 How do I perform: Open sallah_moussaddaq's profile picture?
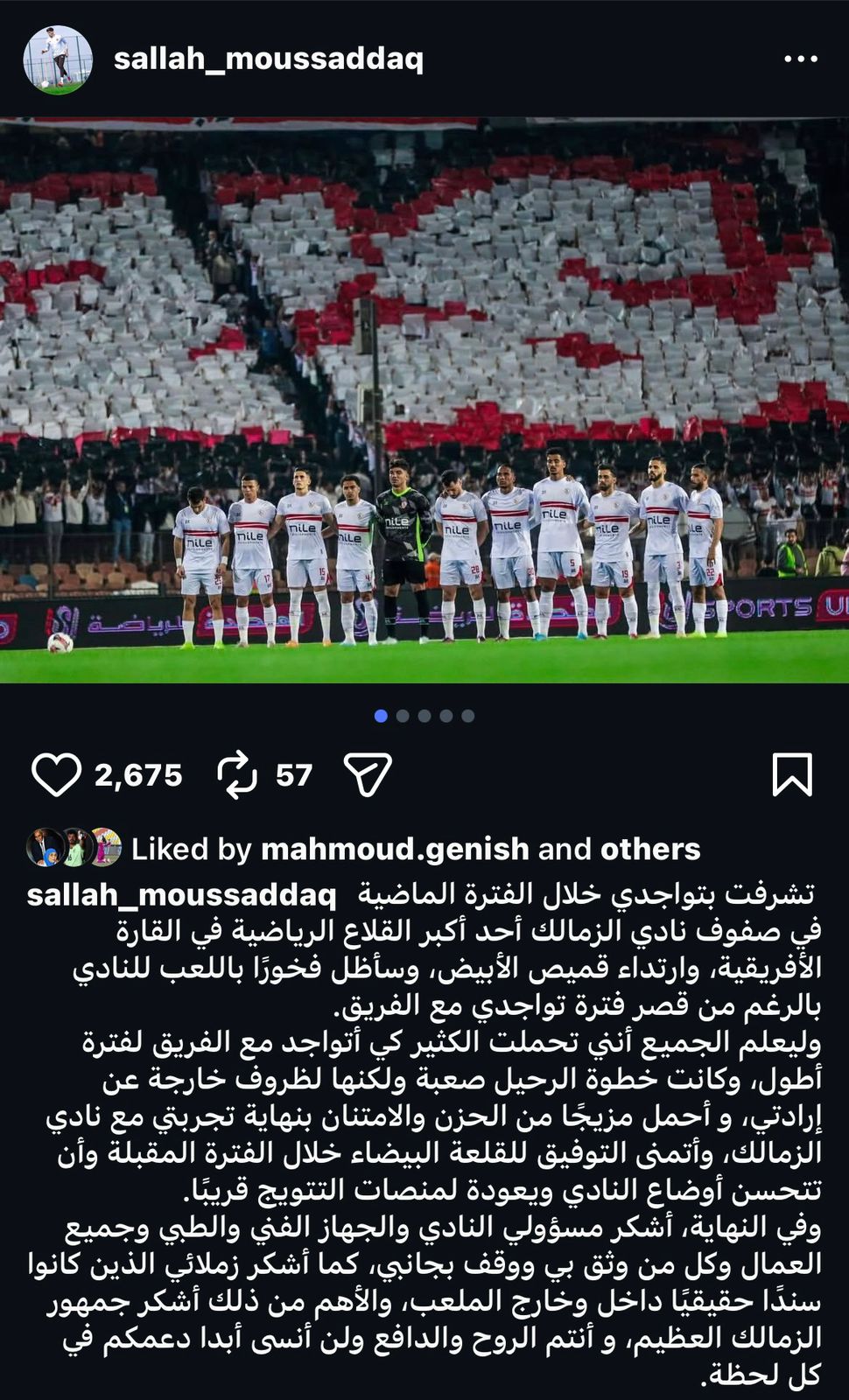[57, 59]
